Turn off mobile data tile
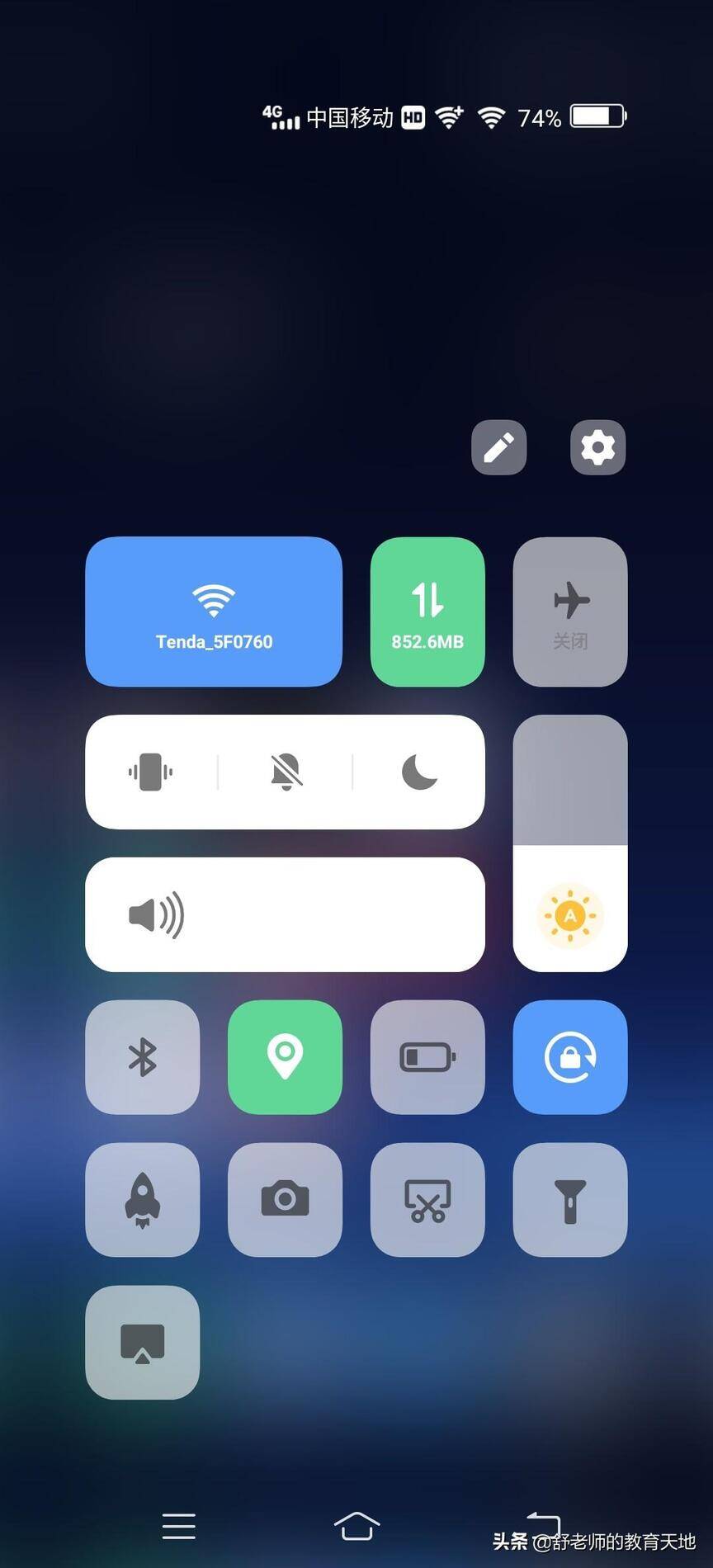 coord(427,612)
